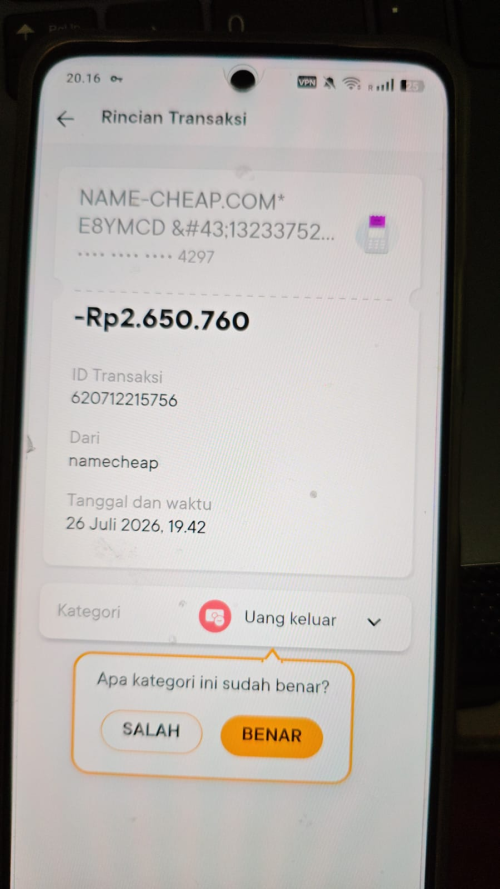Go back from Rincian Transaksi
The image size is (500, 889).
point(66,119)
